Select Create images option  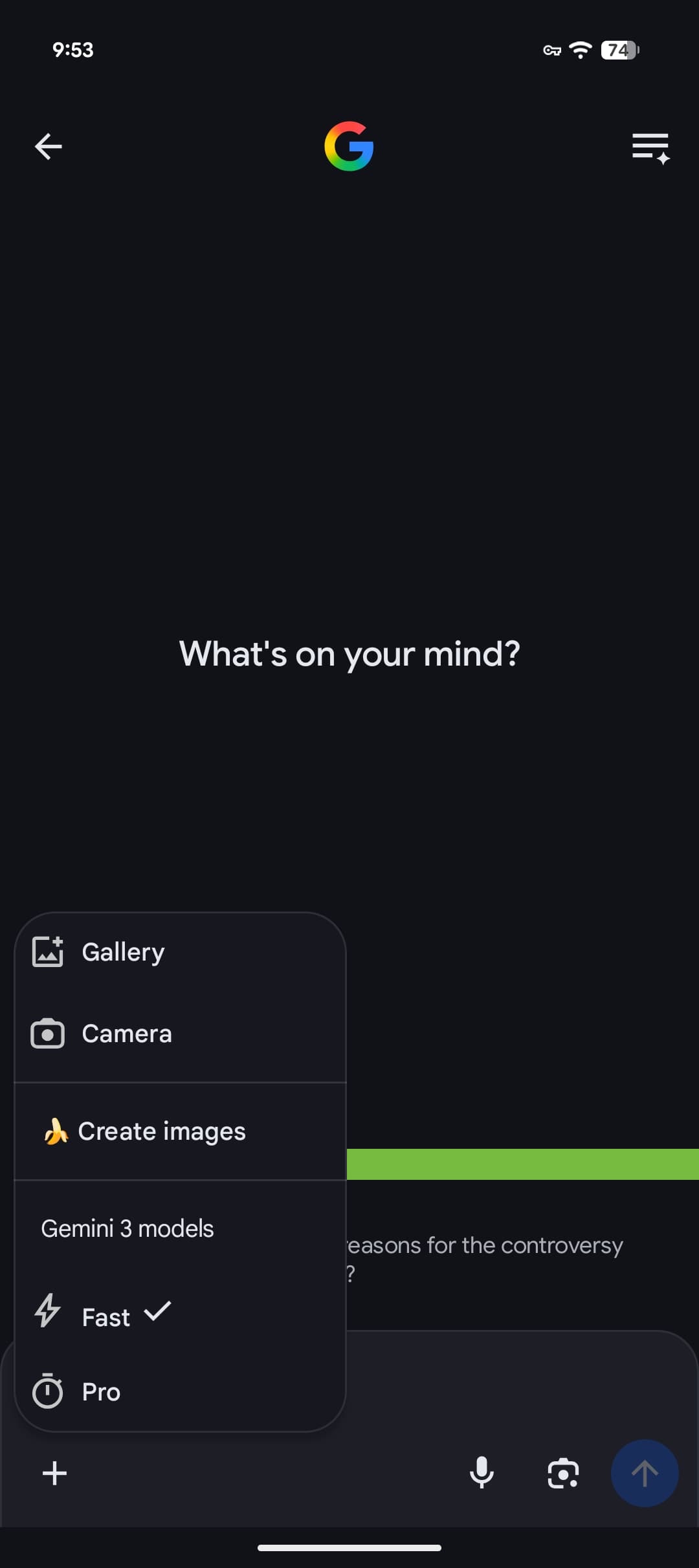[161, 1131]
